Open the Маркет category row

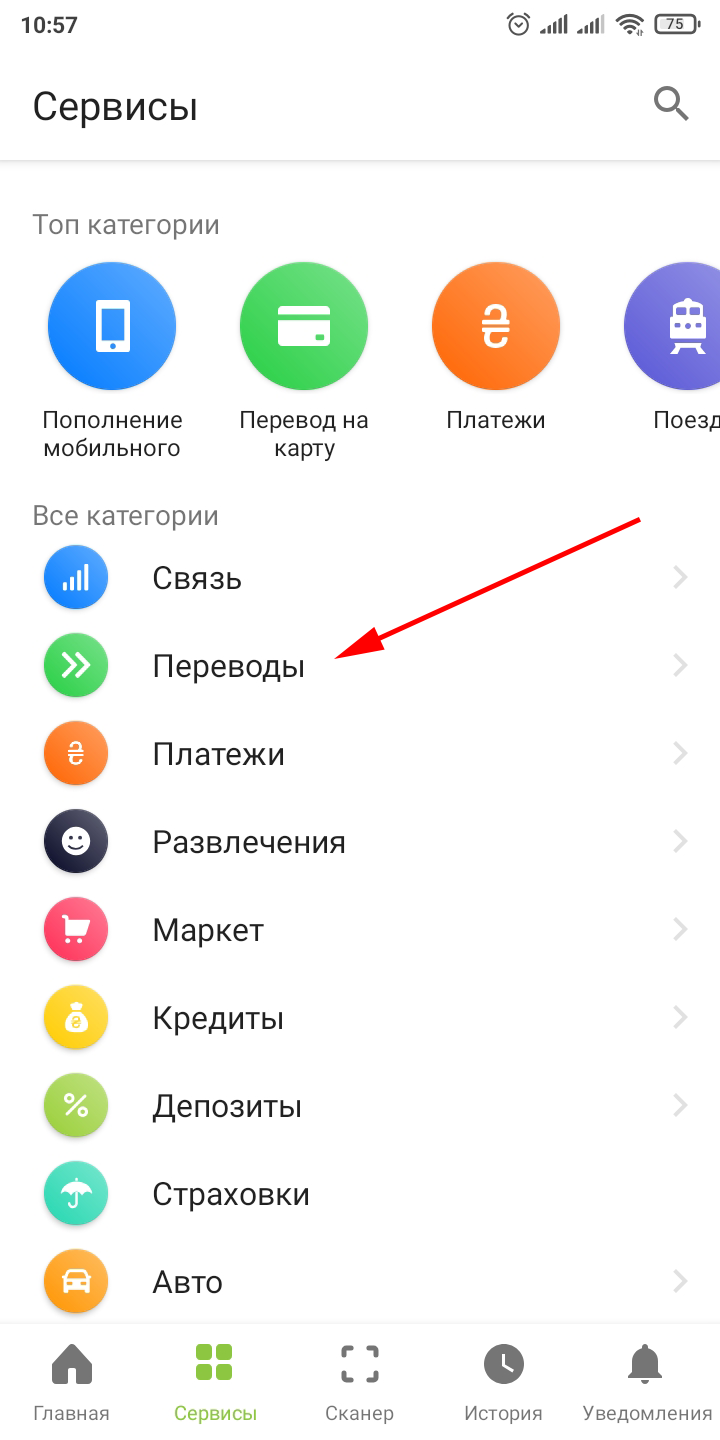pyautogui.click(x=360, y=930)
